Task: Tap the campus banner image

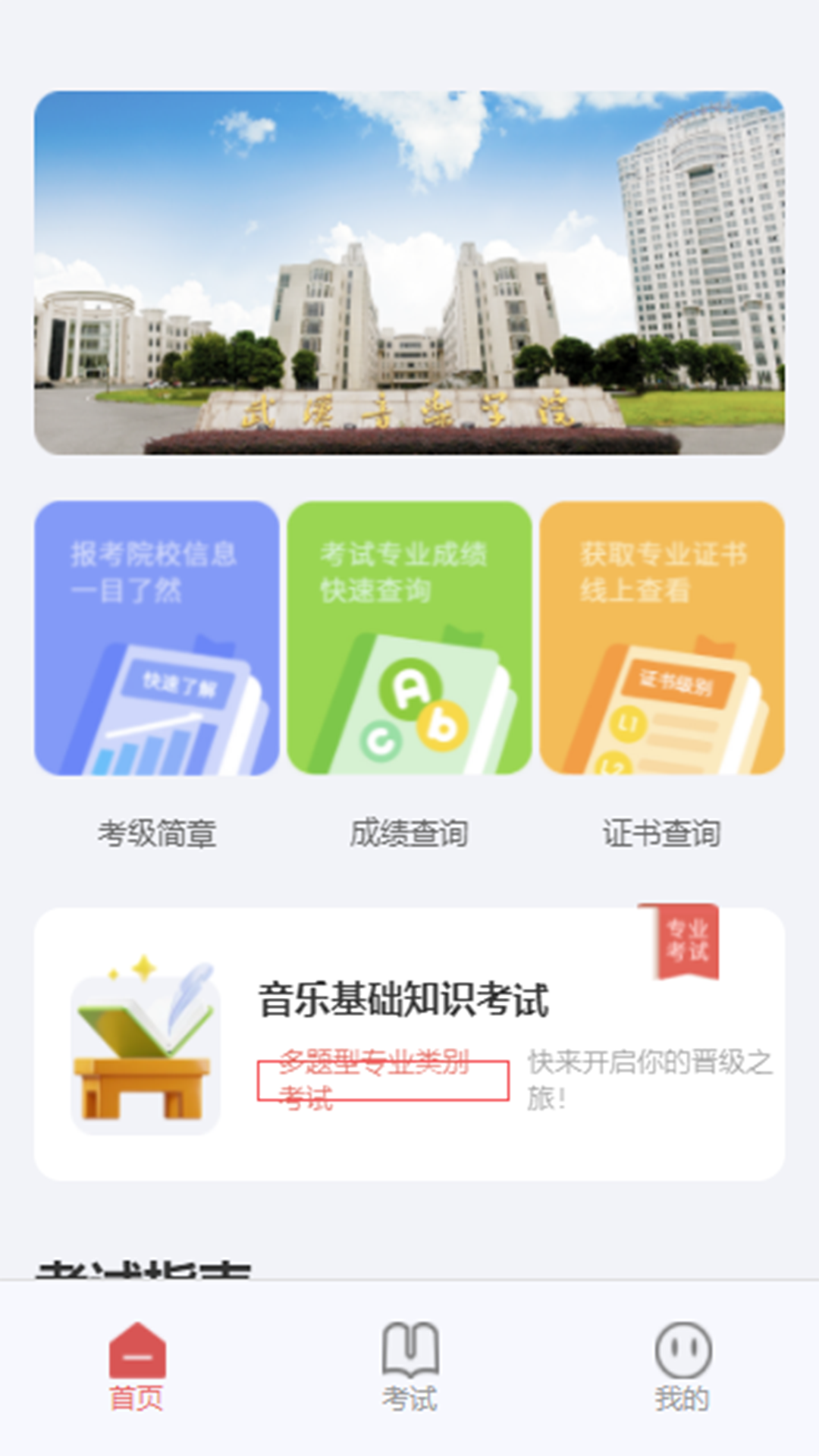Action: [x=409, y=273]
